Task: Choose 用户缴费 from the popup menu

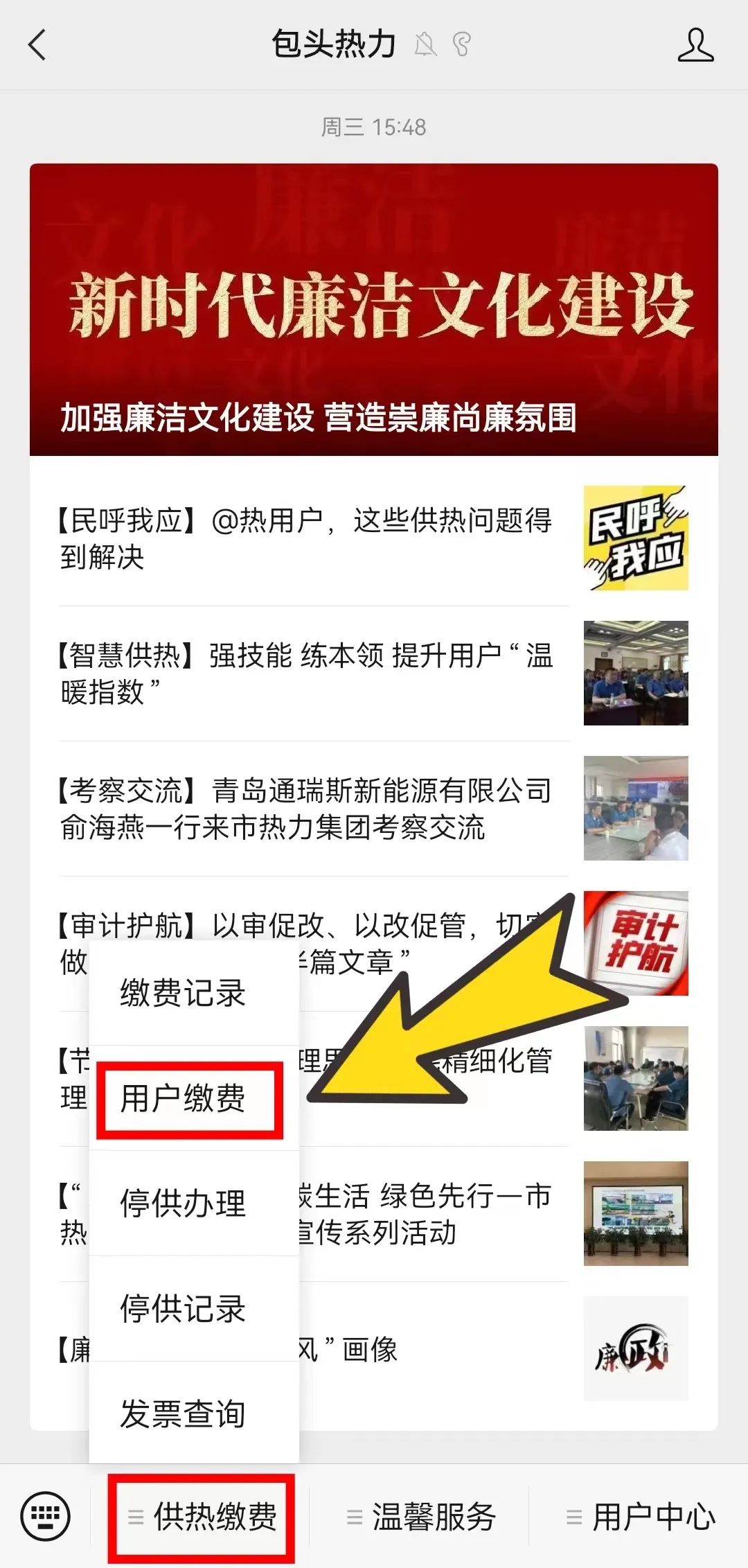Action: coord(183,1098)
